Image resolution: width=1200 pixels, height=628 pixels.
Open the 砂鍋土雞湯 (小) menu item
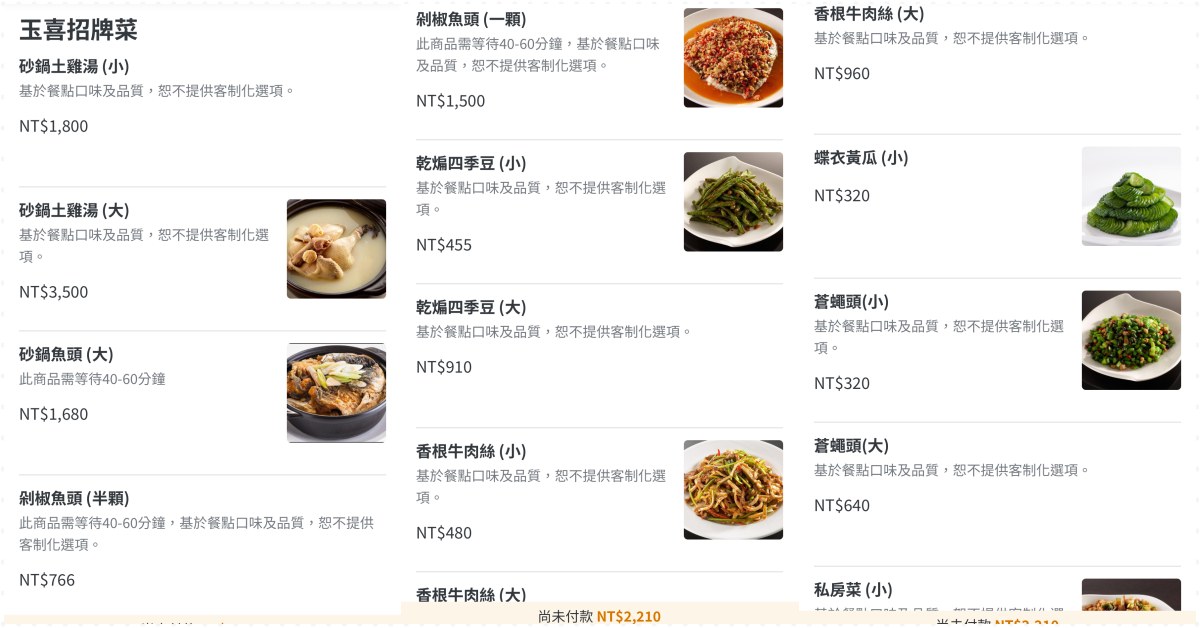tap(74, 67)
